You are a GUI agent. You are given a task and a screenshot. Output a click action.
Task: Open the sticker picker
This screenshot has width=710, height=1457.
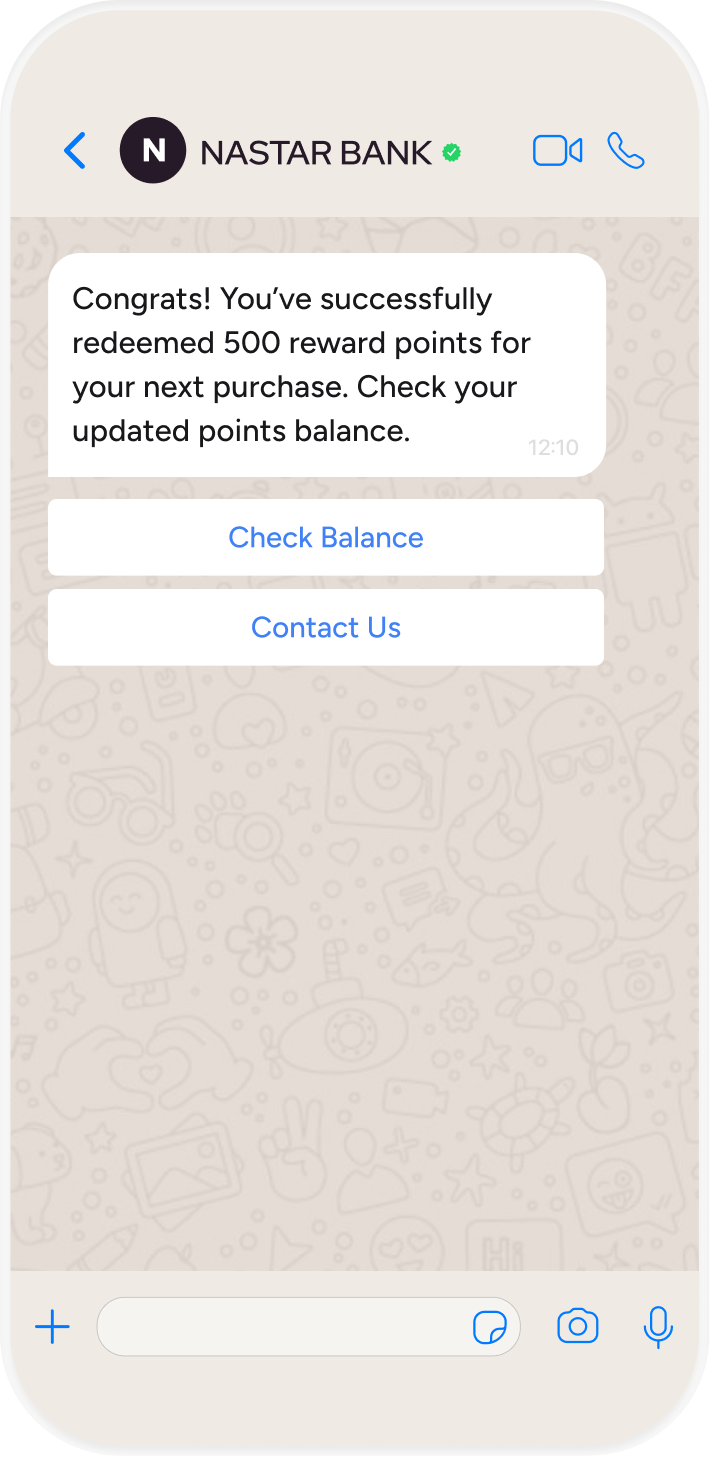pos(489,1328)
